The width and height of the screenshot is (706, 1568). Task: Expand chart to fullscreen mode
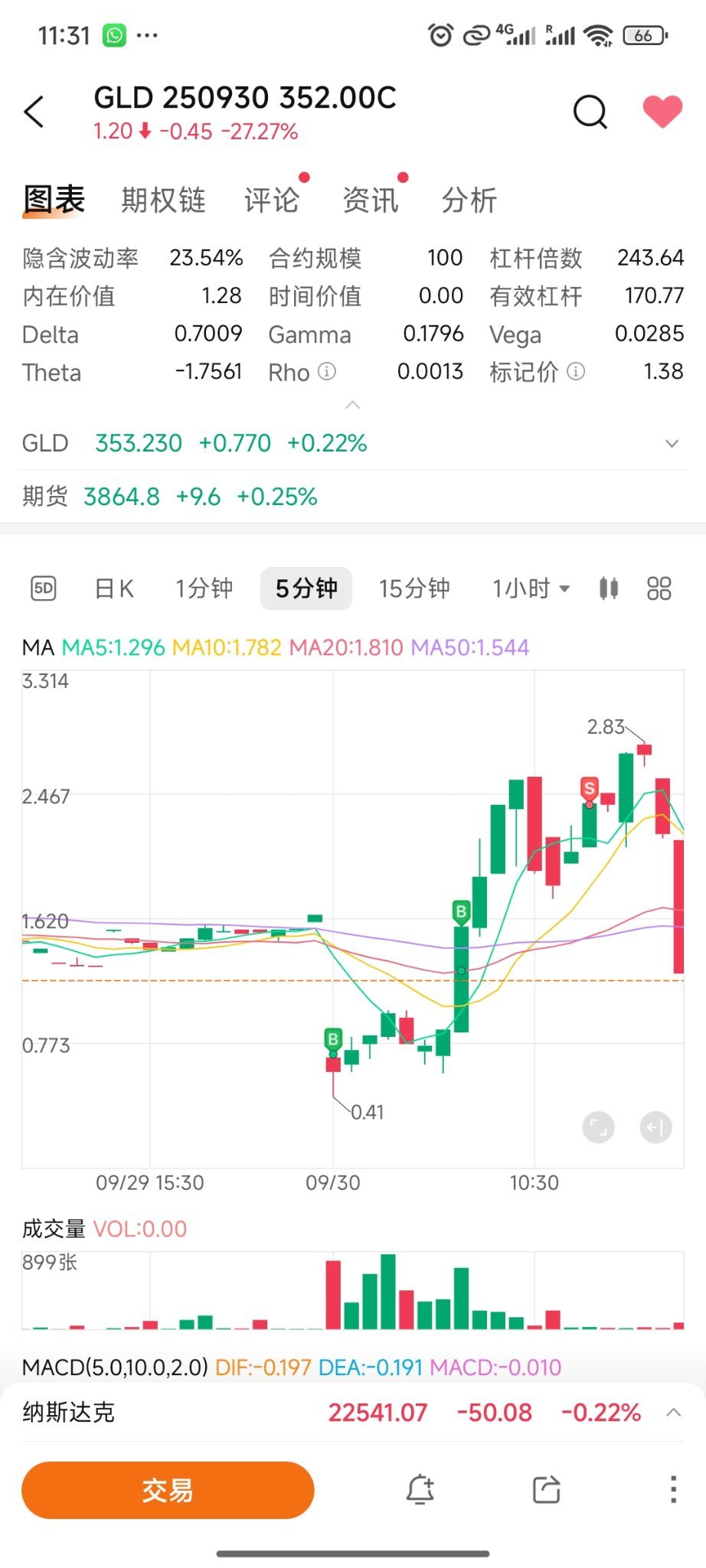(x=598, y=1127)
